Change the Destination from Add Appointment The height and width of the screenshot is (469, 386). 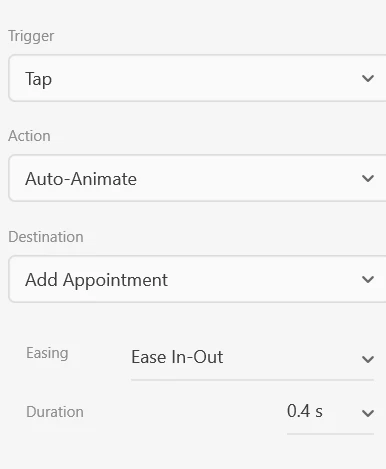click(197, 279)
